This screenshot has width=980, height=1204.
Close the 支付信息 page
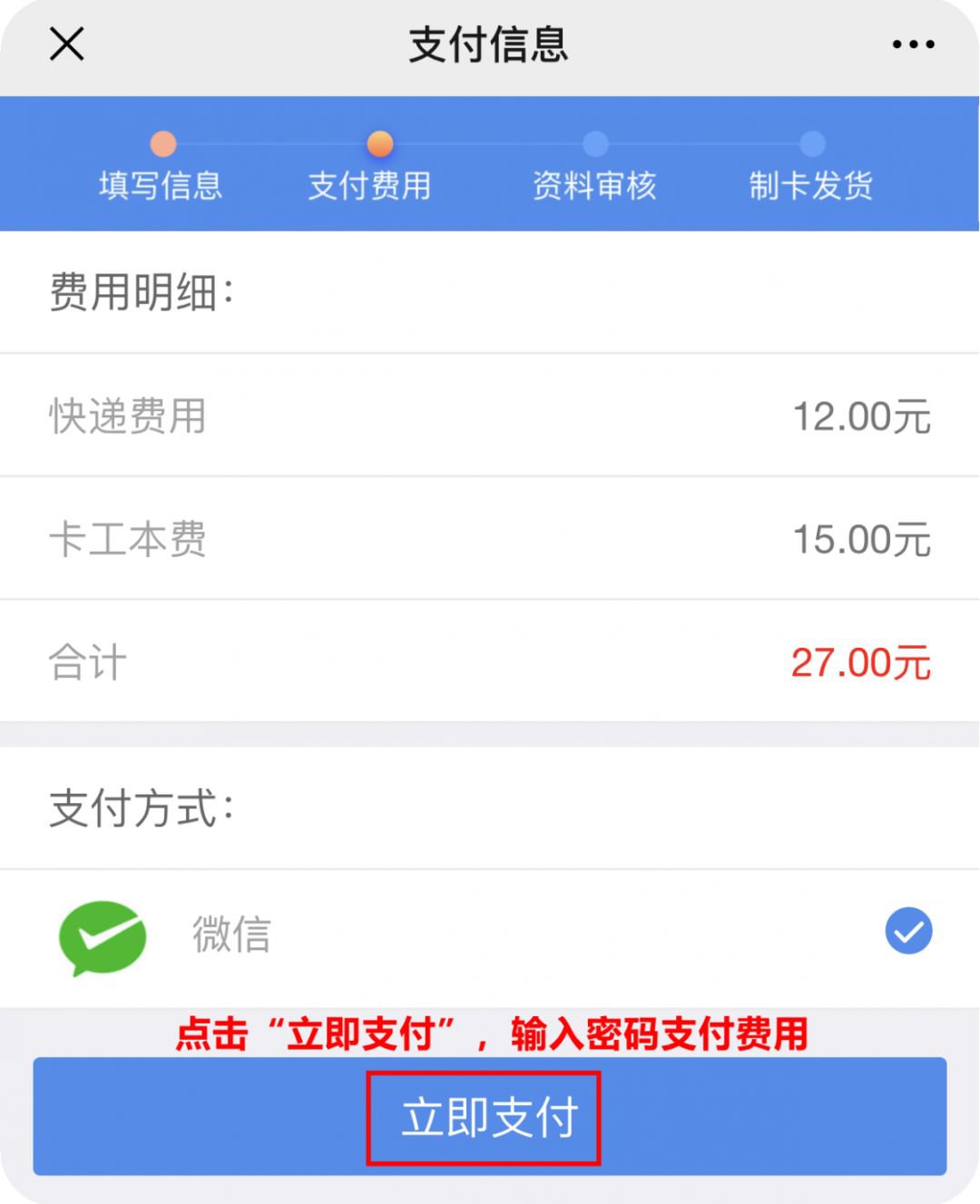click(66, 44)
